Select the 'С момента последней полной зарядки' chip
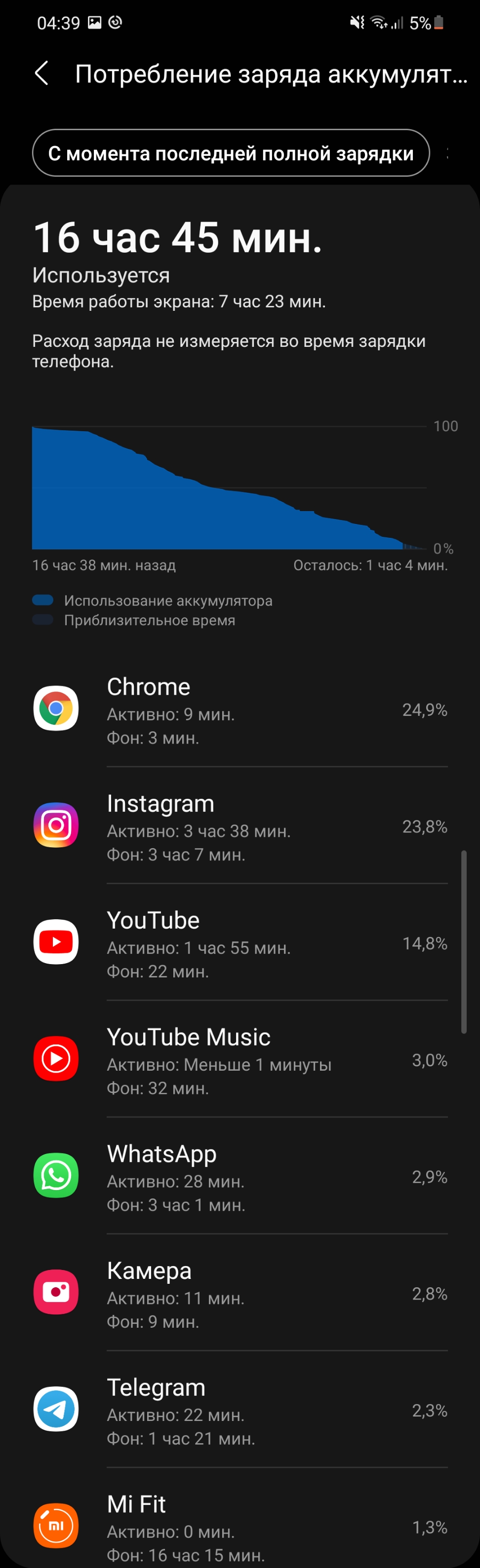Viewport: 480px width, 1568px height. [231, 153]
